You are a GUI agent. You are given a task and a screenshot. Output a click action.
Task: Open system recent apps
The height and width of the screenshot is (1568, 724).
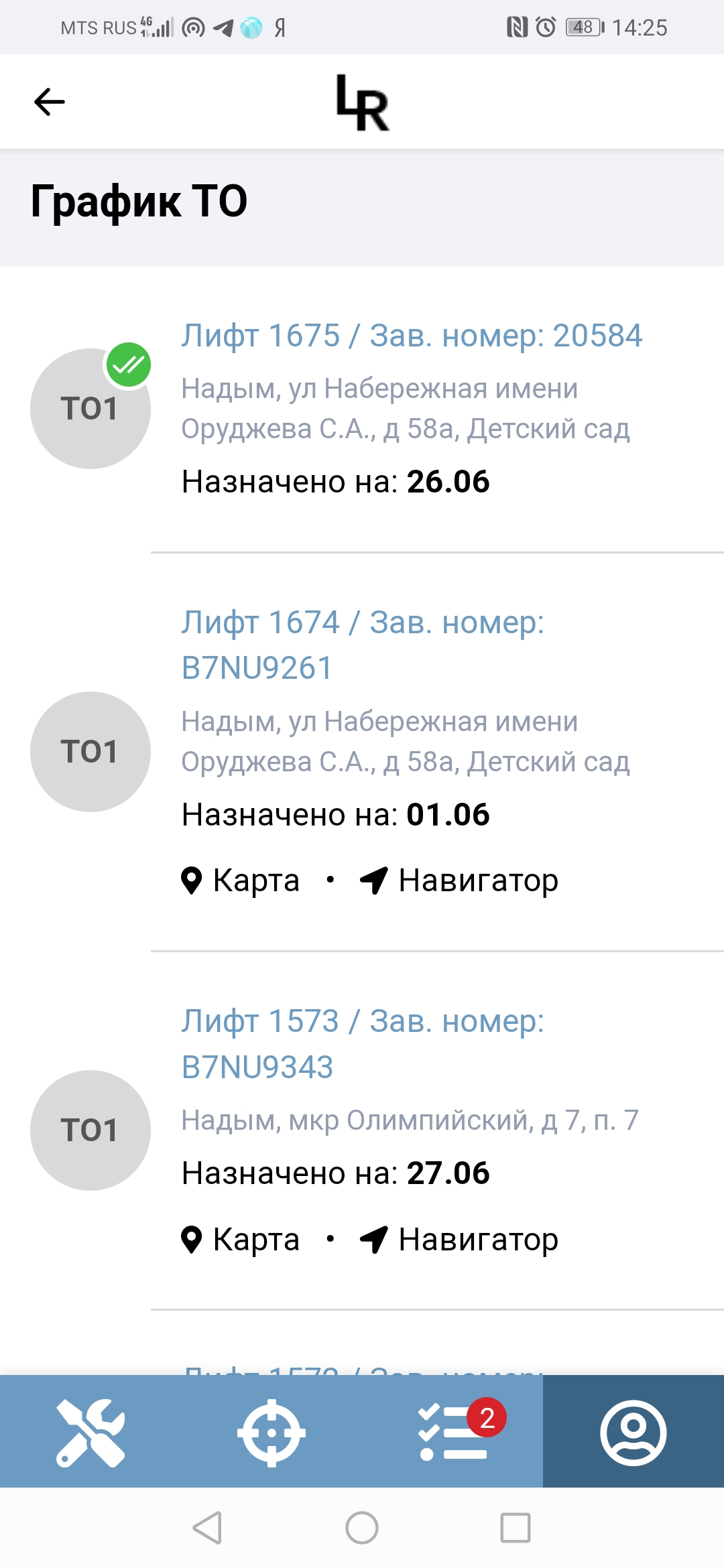[516, 1528]
